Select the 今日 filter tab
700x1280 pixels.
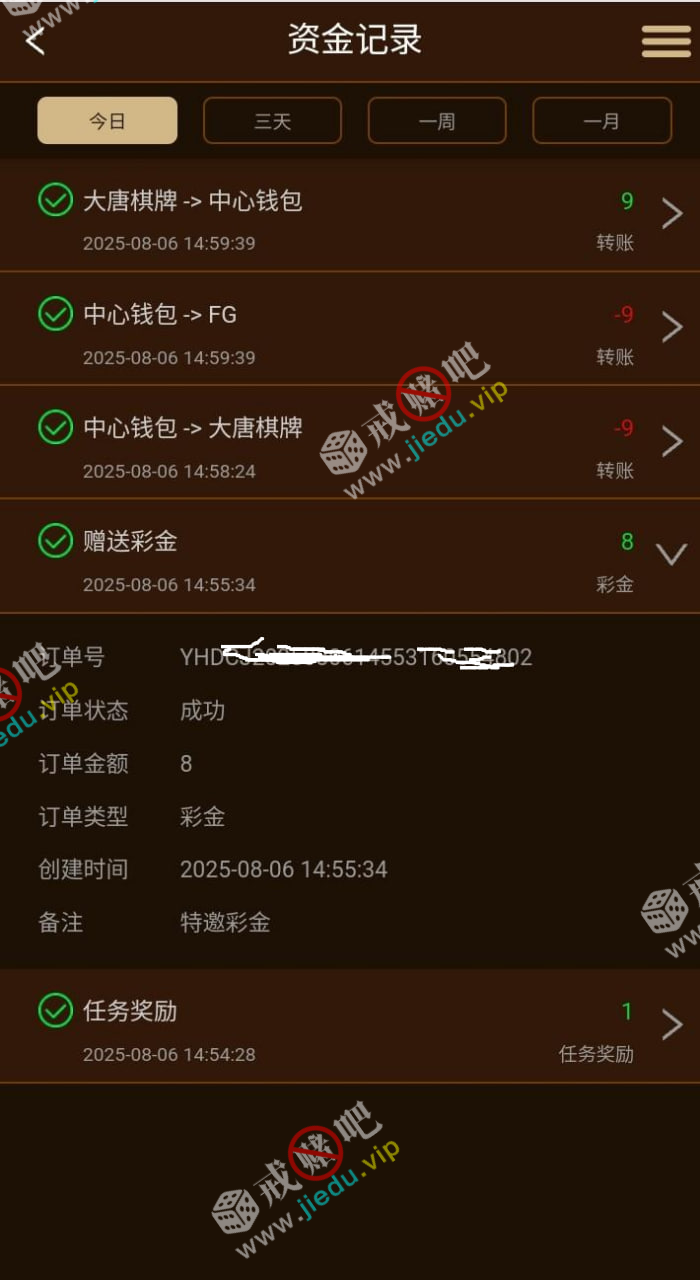click(107, 121)
